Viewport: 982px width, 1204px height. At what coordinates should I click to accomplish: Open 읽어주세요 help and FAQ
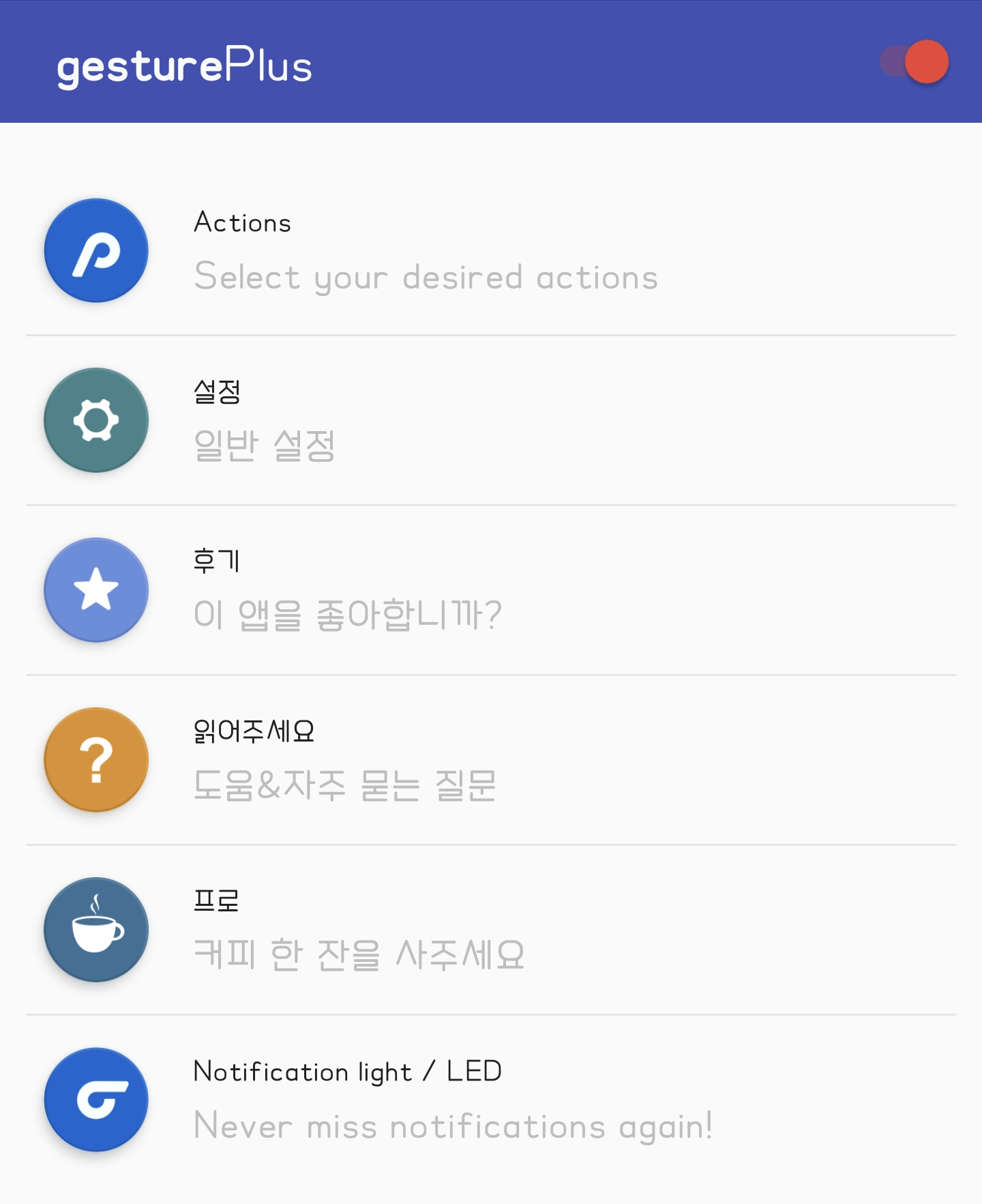pyautogui.click(x=490, y=760)
